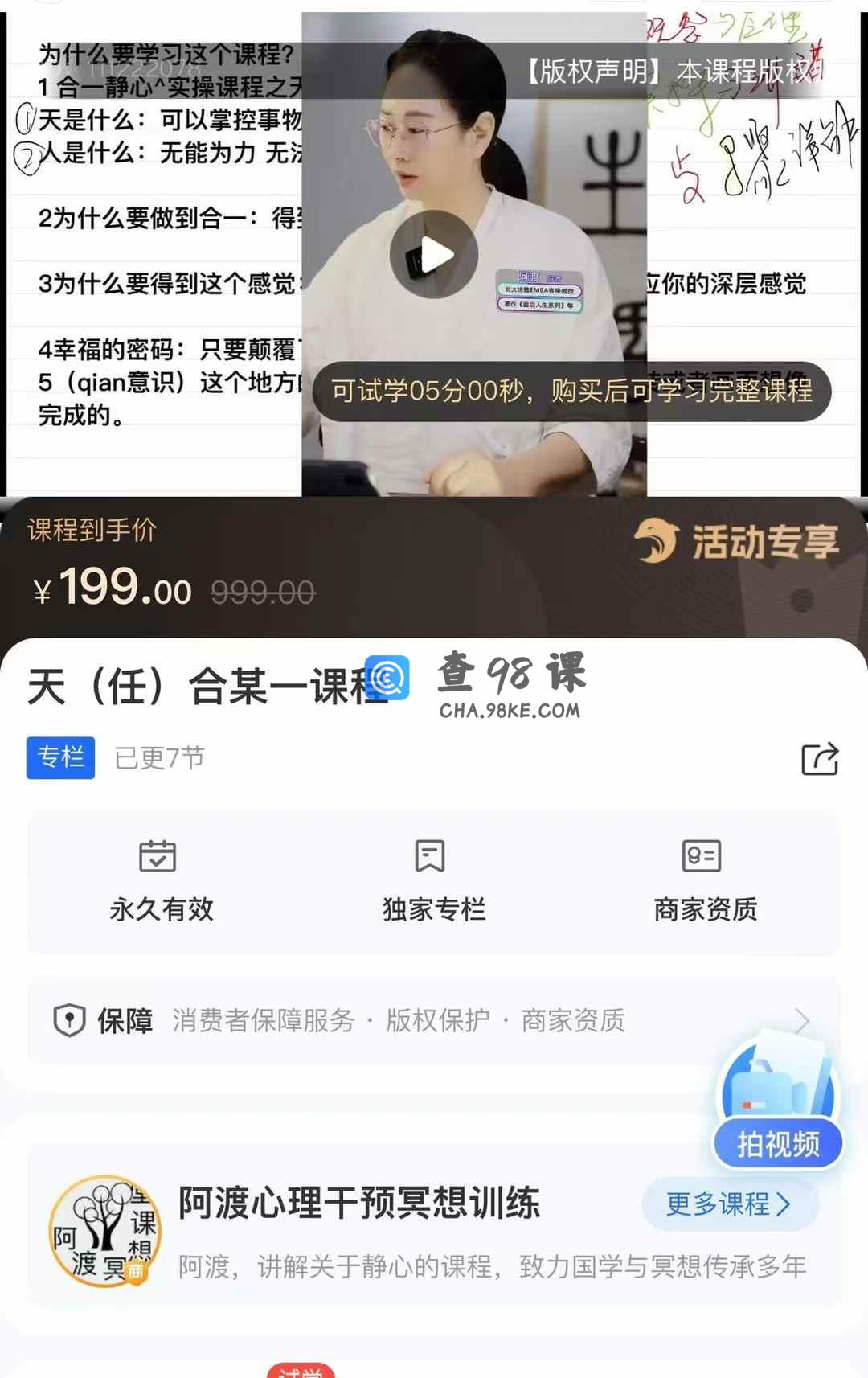Viewport: 868px width, 1378px height.
Task: View 更多课程 from this merchant
Action: tap(730, 1204)
